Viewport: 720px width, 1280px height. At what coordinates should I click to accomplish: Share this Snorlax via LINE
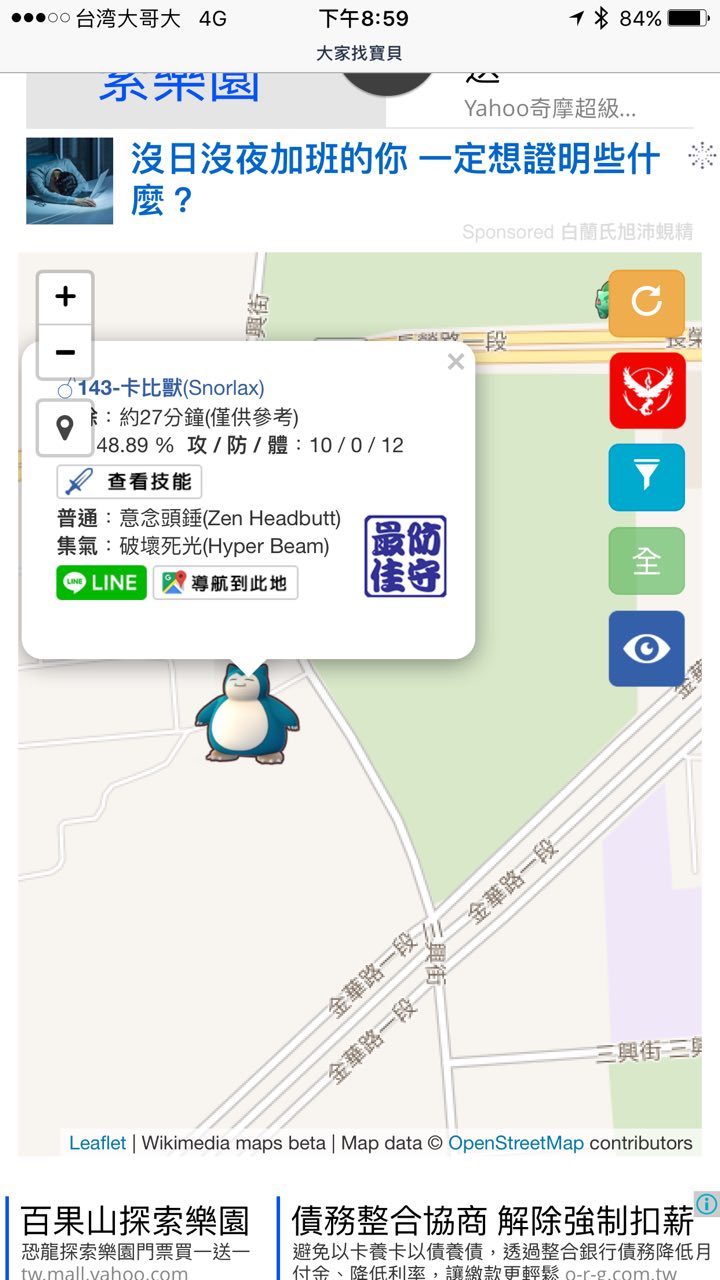point(101,583)
